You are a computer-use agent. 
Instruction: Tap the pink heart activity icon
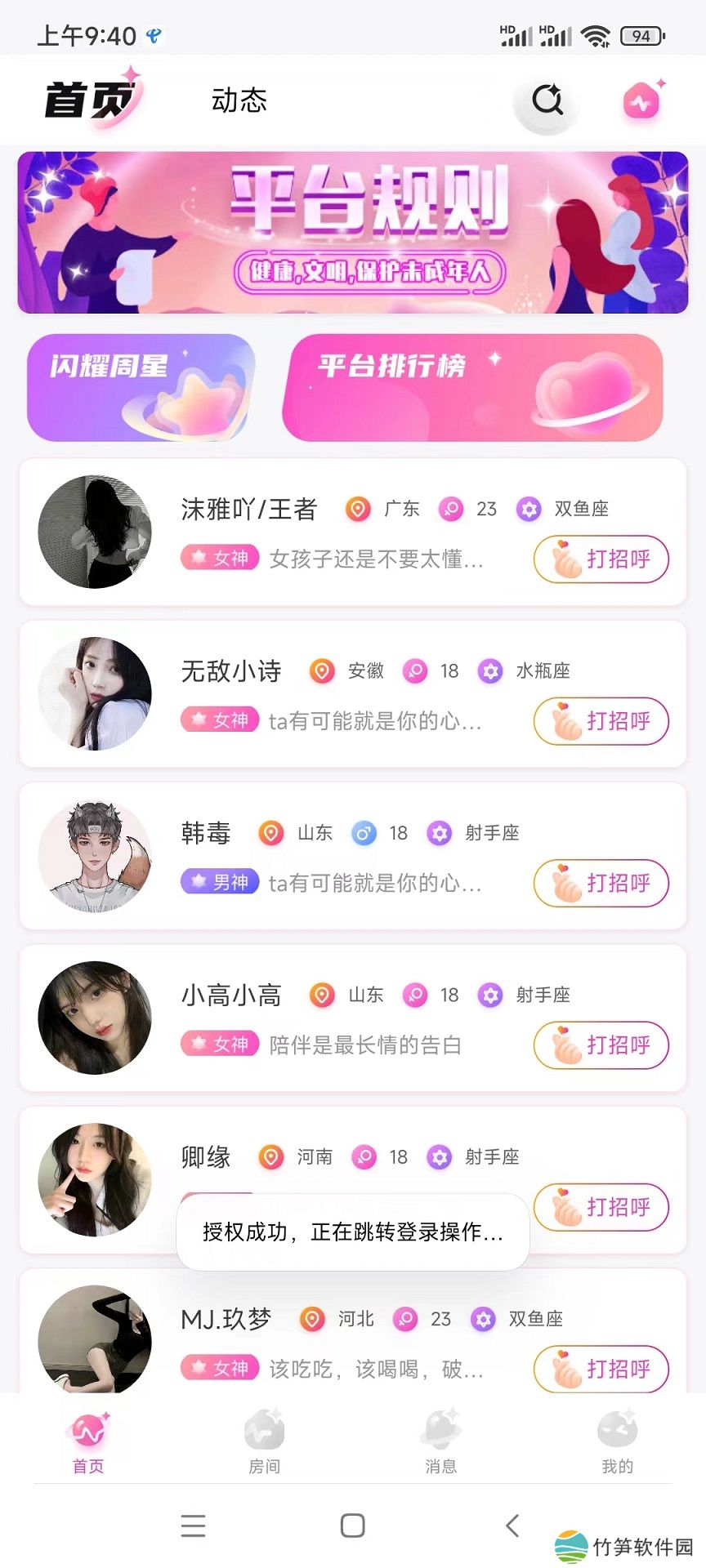point(641,102)
